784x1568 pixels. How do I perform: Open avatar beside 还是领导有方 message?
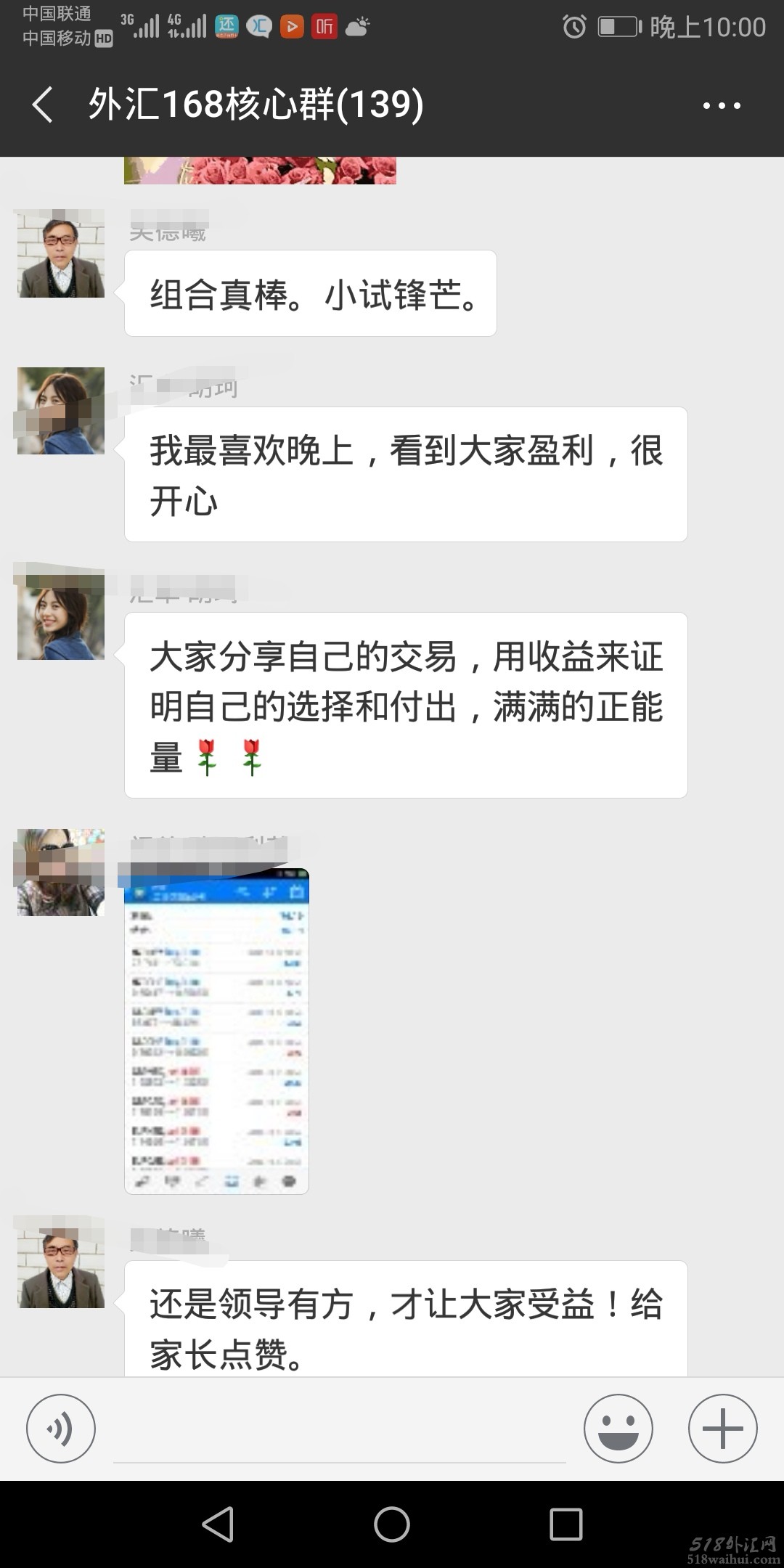click(x=61, y=1264)
